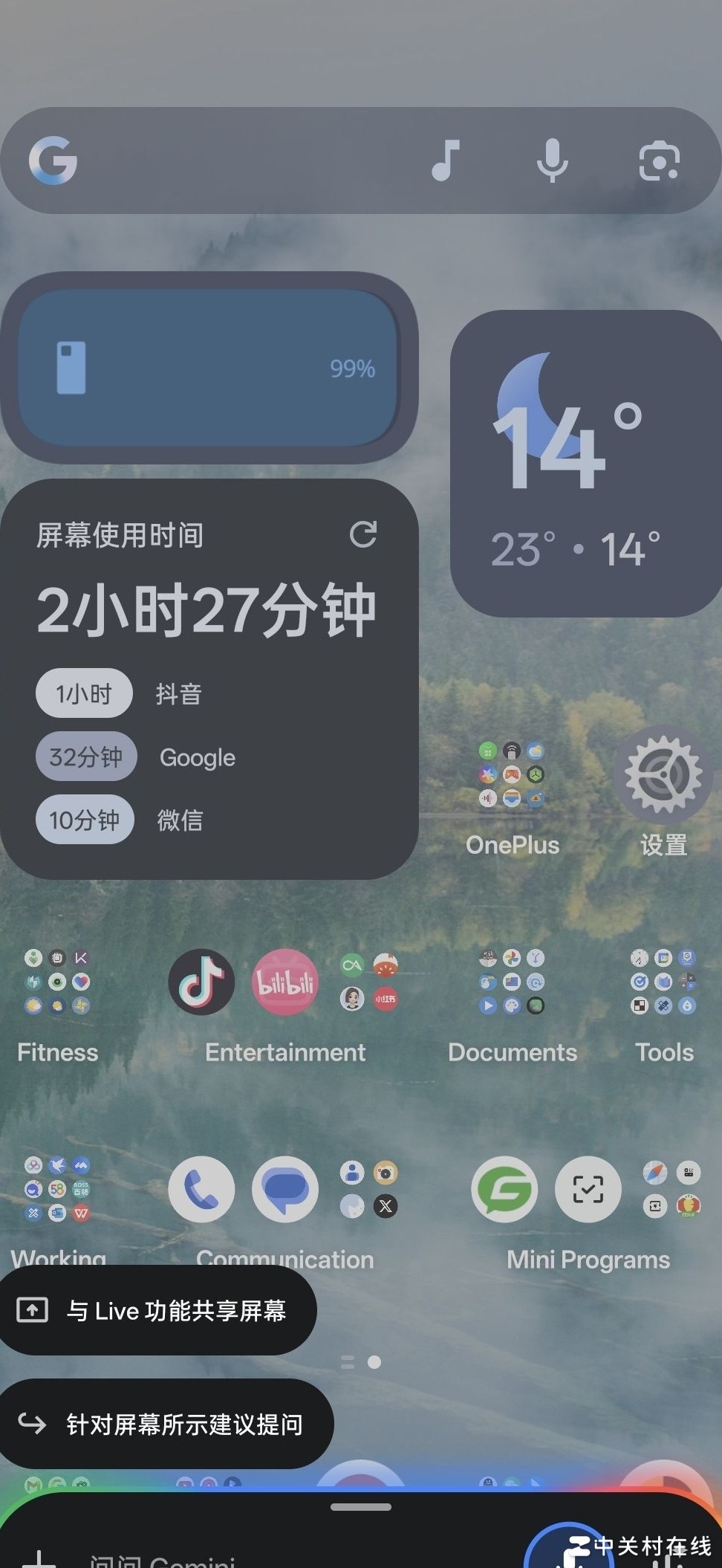Viewport: 722px width, 1568px height.
Task: Refresh the screen time widget
Action: pyautogui.click(x=363, y=534)
